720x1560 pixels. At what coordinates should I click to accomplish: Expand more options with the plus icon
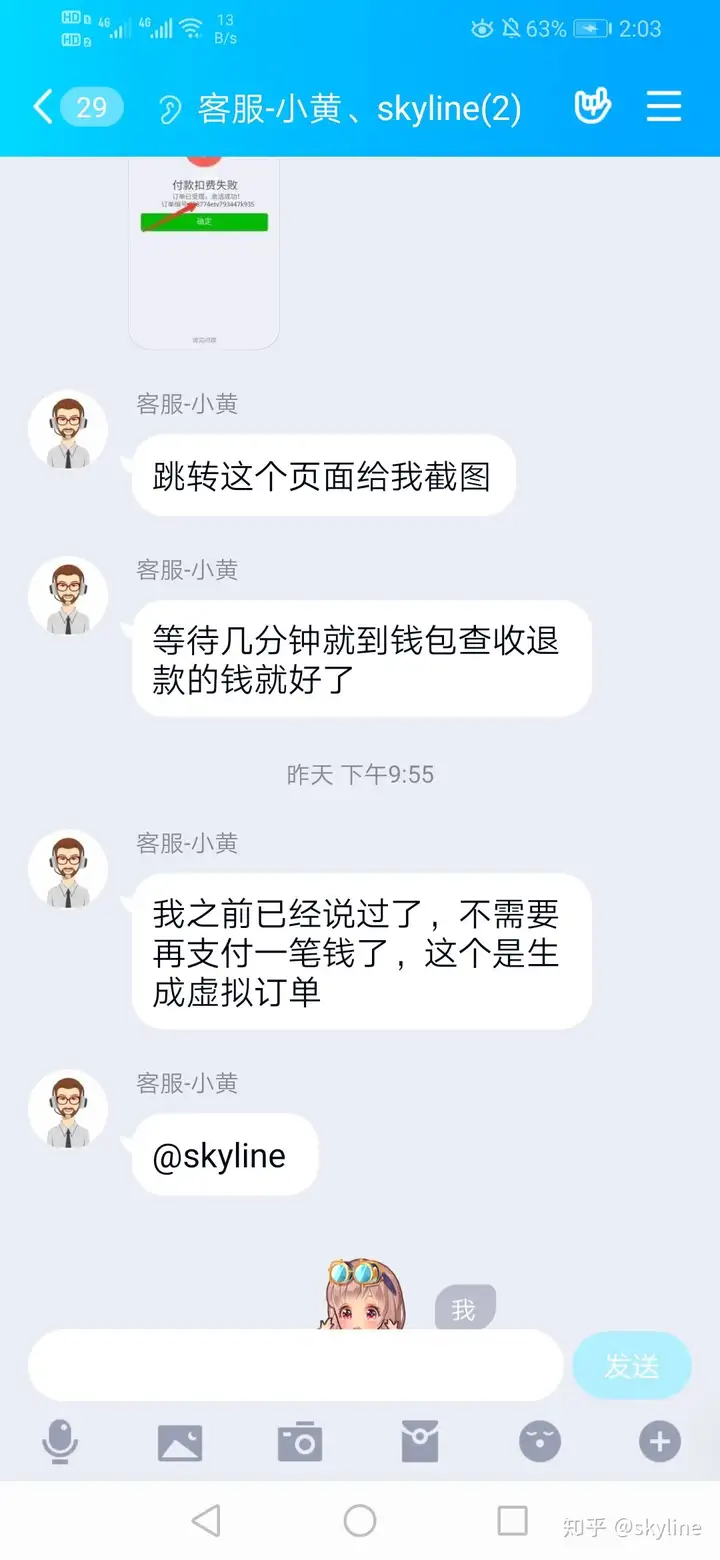pyautogui.click(x=660, y=1442)
